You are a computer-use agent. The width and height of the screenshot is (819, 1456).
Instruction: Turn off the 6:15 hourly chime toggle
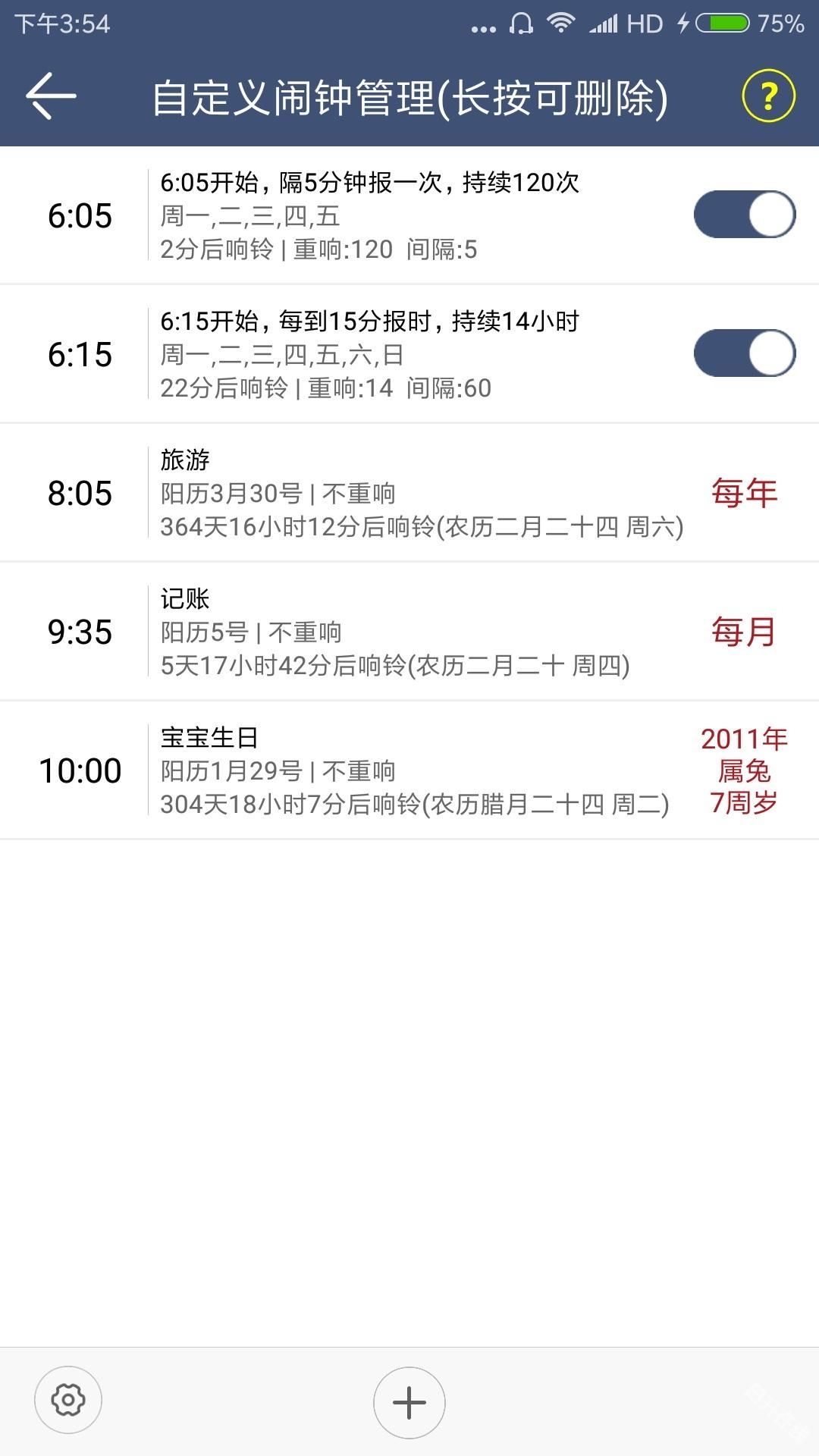pos(745,353)
